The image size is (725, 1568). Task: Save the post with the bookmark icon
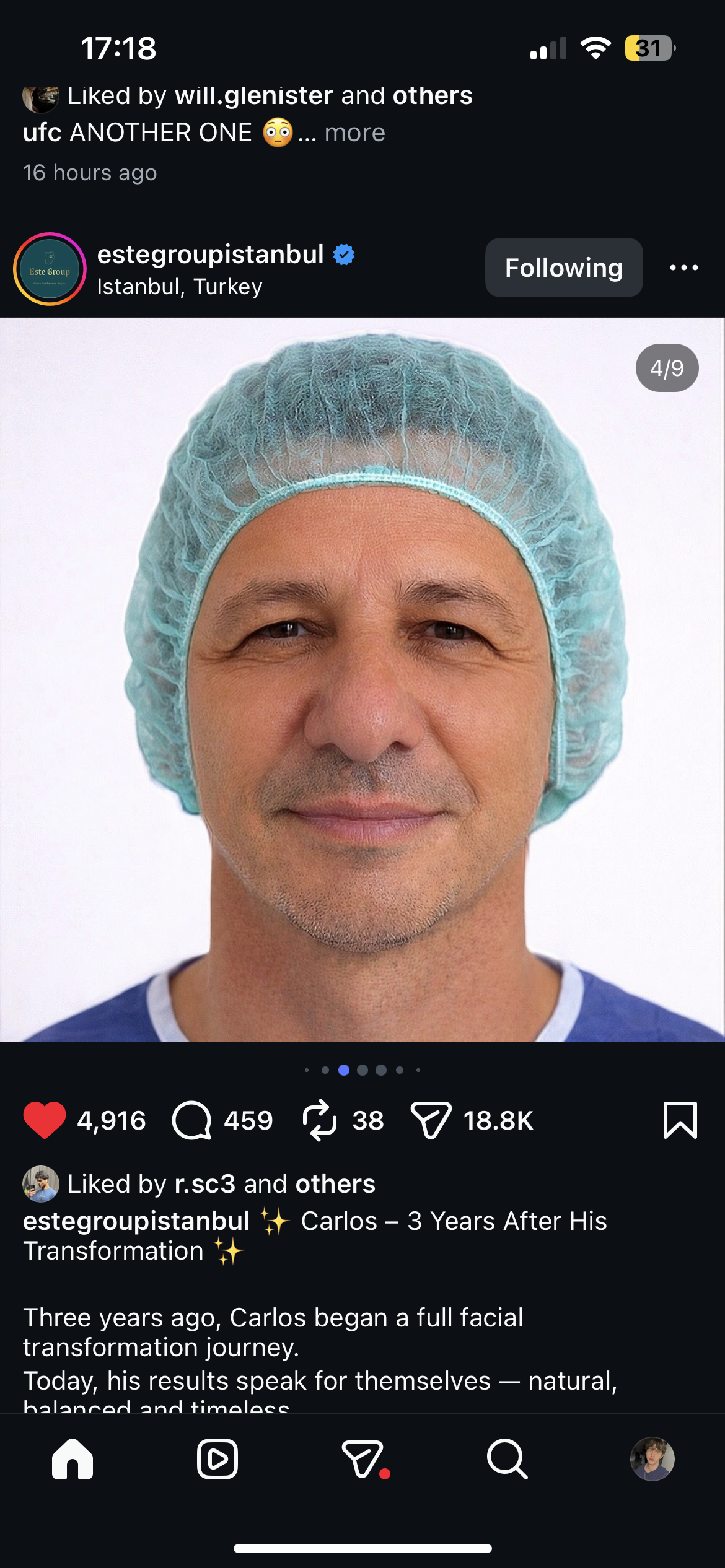pos(680,1120)
